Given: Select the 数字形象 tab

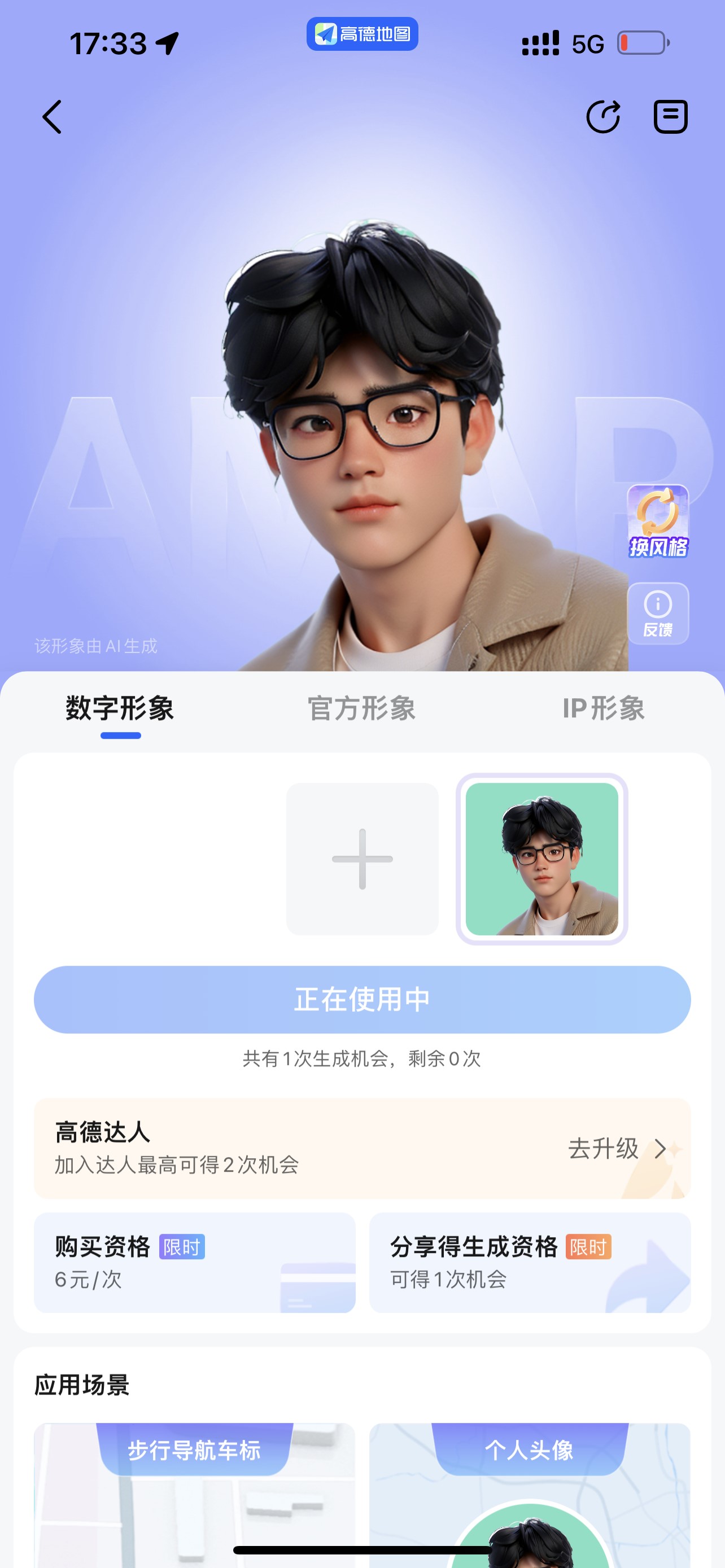Looking at the screenshot, I should [120, 708].
